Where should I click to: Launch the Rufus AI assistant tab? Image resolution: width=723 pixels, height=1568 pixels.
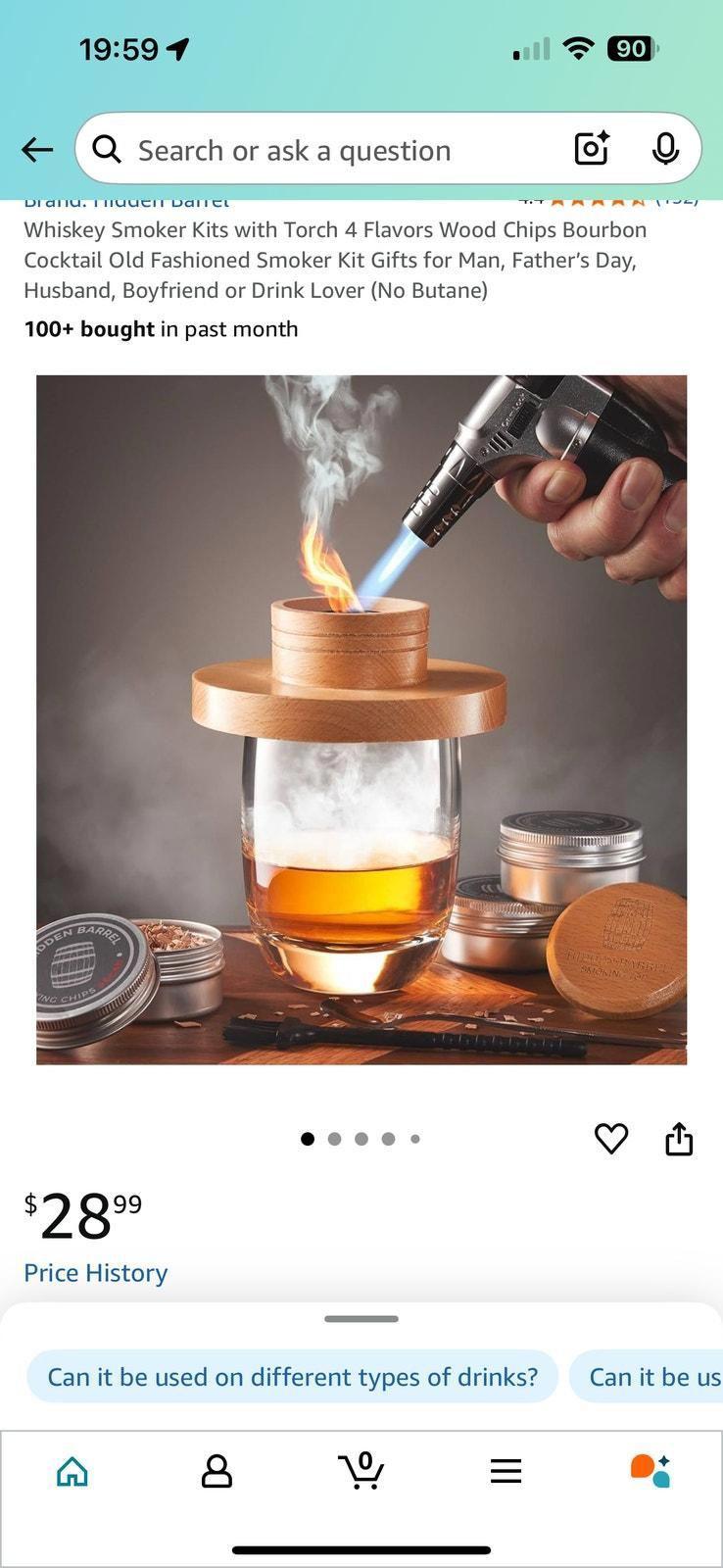point(650,1471)
